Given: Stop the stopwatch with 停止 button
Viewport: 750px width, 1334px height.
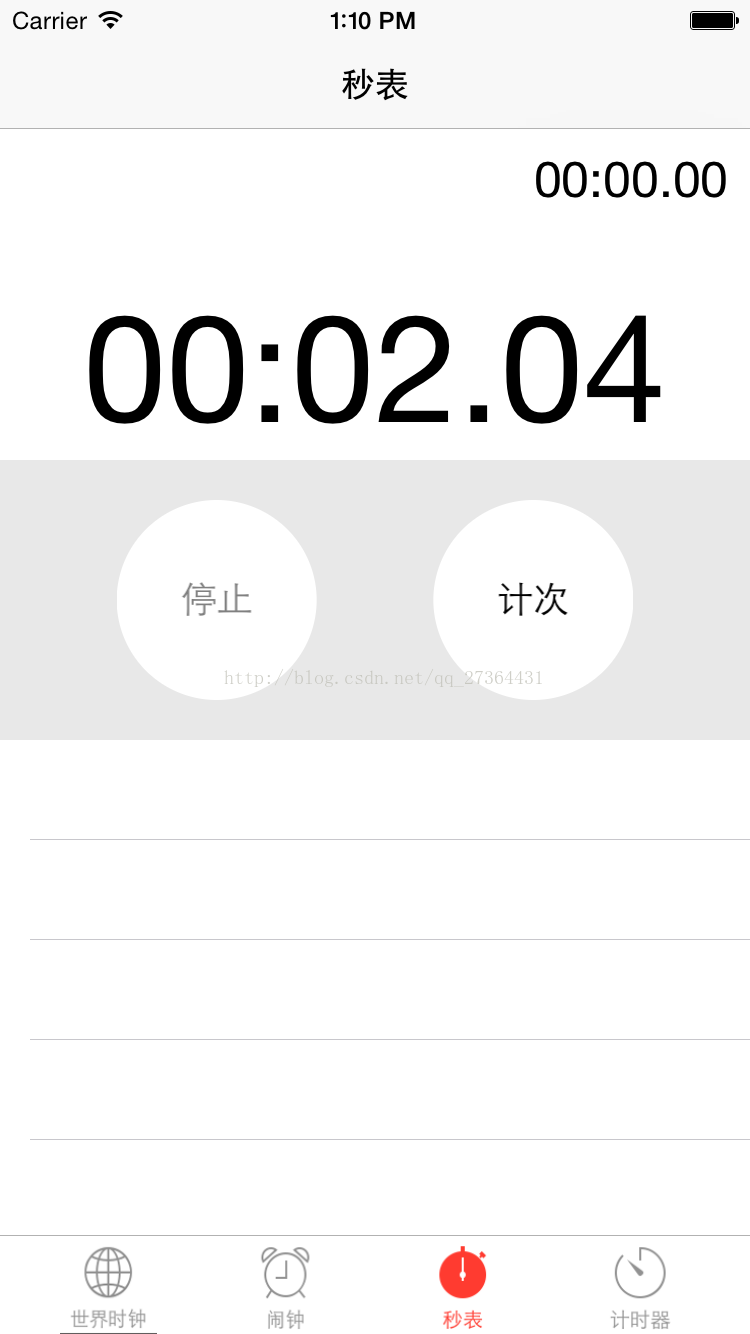Looking at the screenshot, I should coord(217,599).
